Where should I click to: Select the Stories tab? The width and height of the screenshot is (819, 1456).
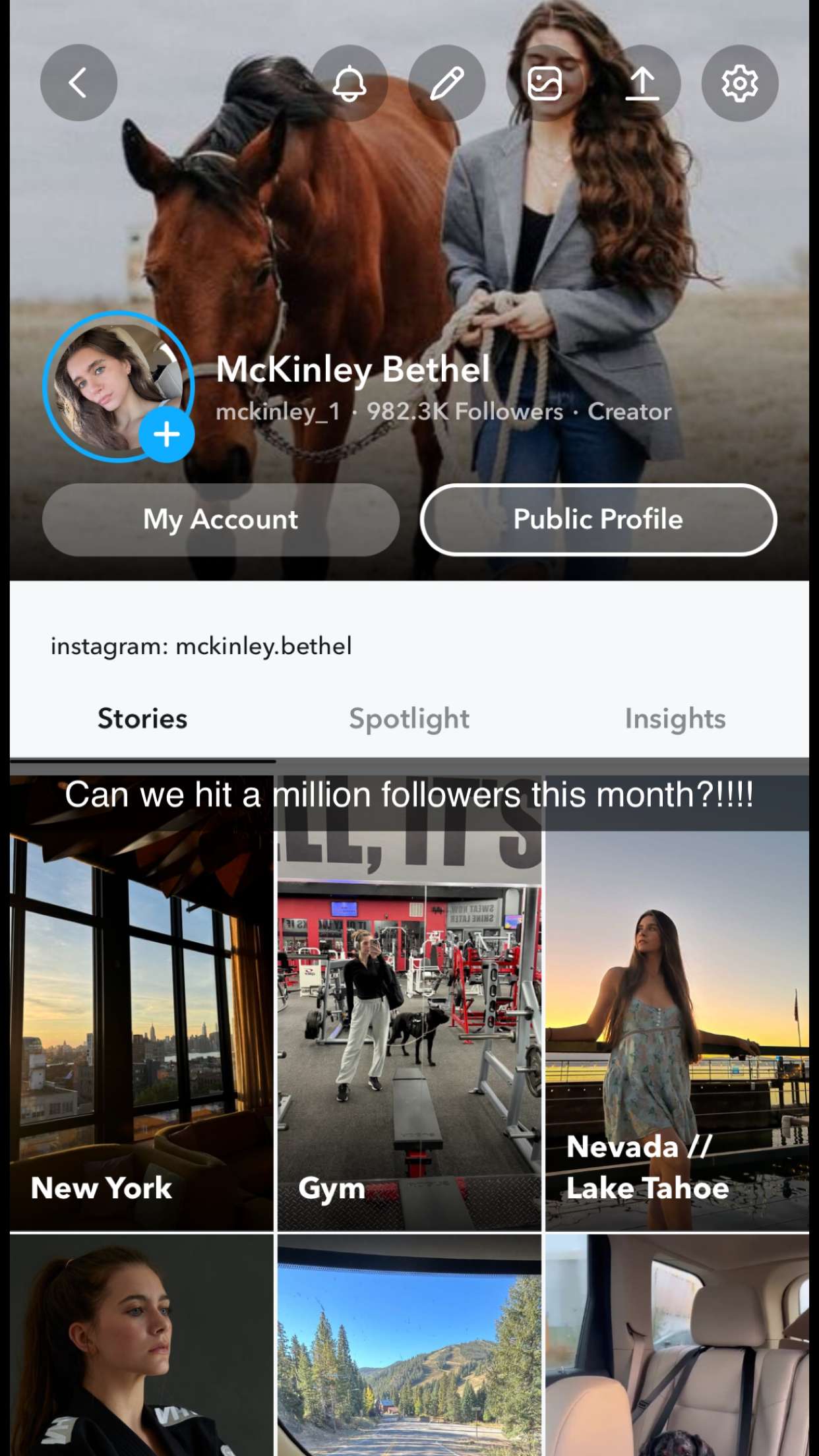[x=142, y=719]
